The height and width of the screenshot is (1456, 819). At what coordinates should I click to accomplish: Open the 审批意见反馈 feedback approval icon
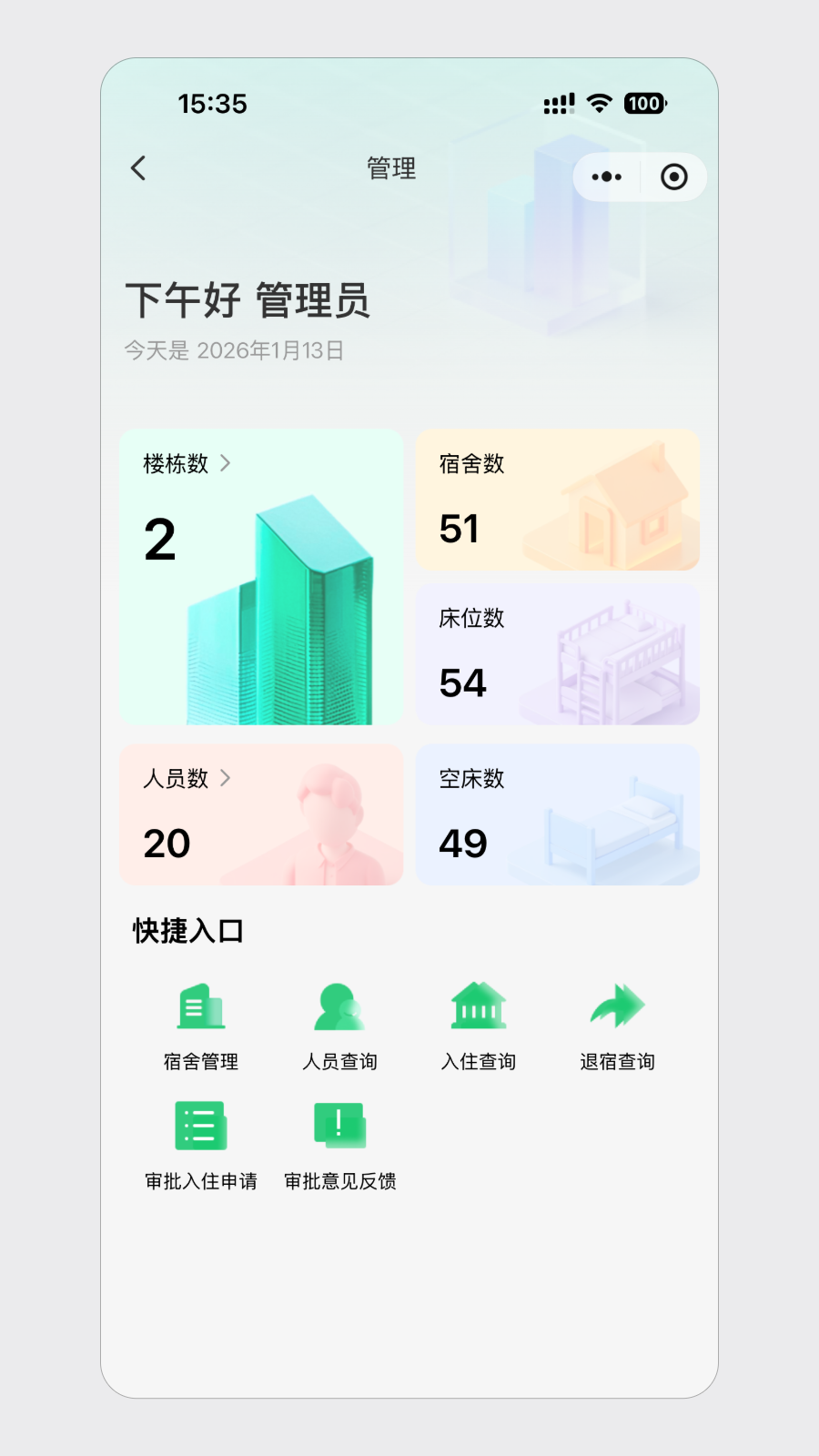[x=339, y=1127]
